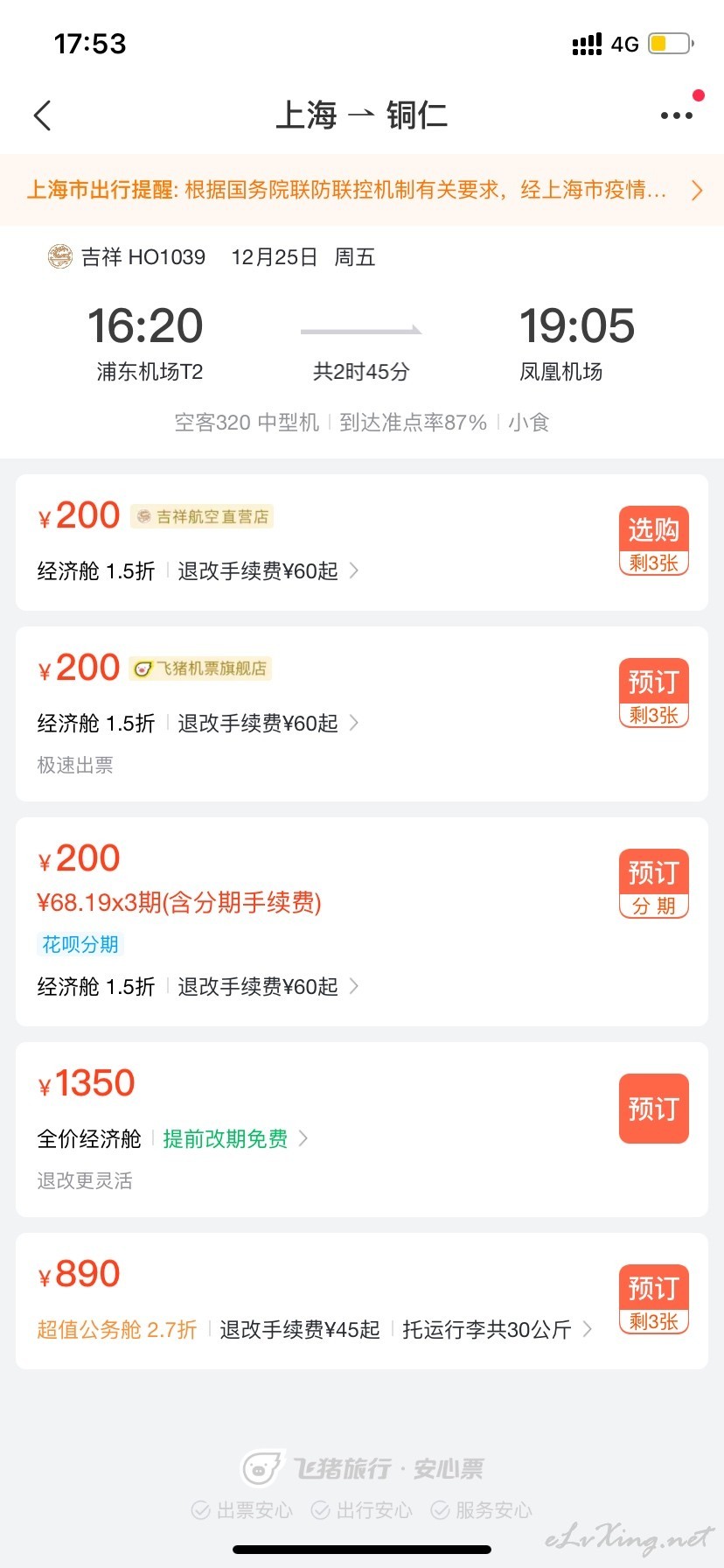724x1568 pixels.
Task: View refund rules of 花呗分期 fare
Action: (268, 987)
